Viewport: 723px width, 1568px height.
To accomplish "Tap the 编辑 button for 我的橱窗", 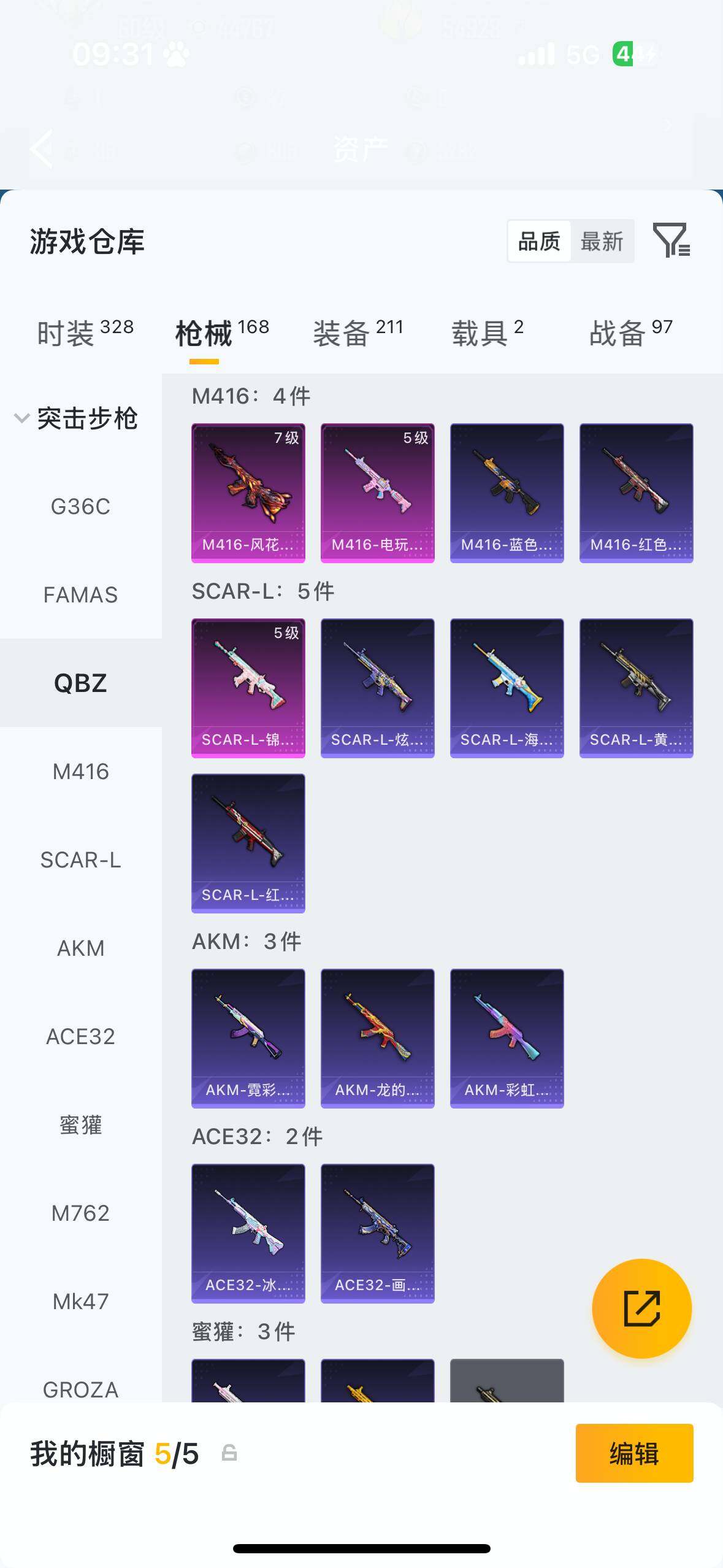I will 634,1453.
